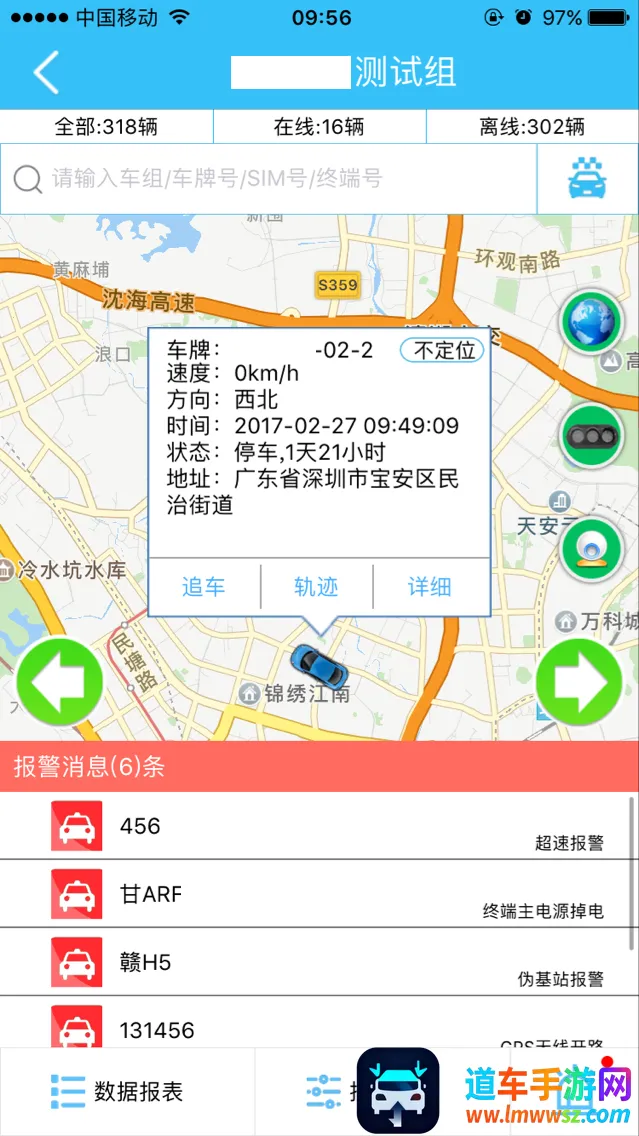
Task: Open 详细 in the vehicle popup
Action: [x=430, y=587]
